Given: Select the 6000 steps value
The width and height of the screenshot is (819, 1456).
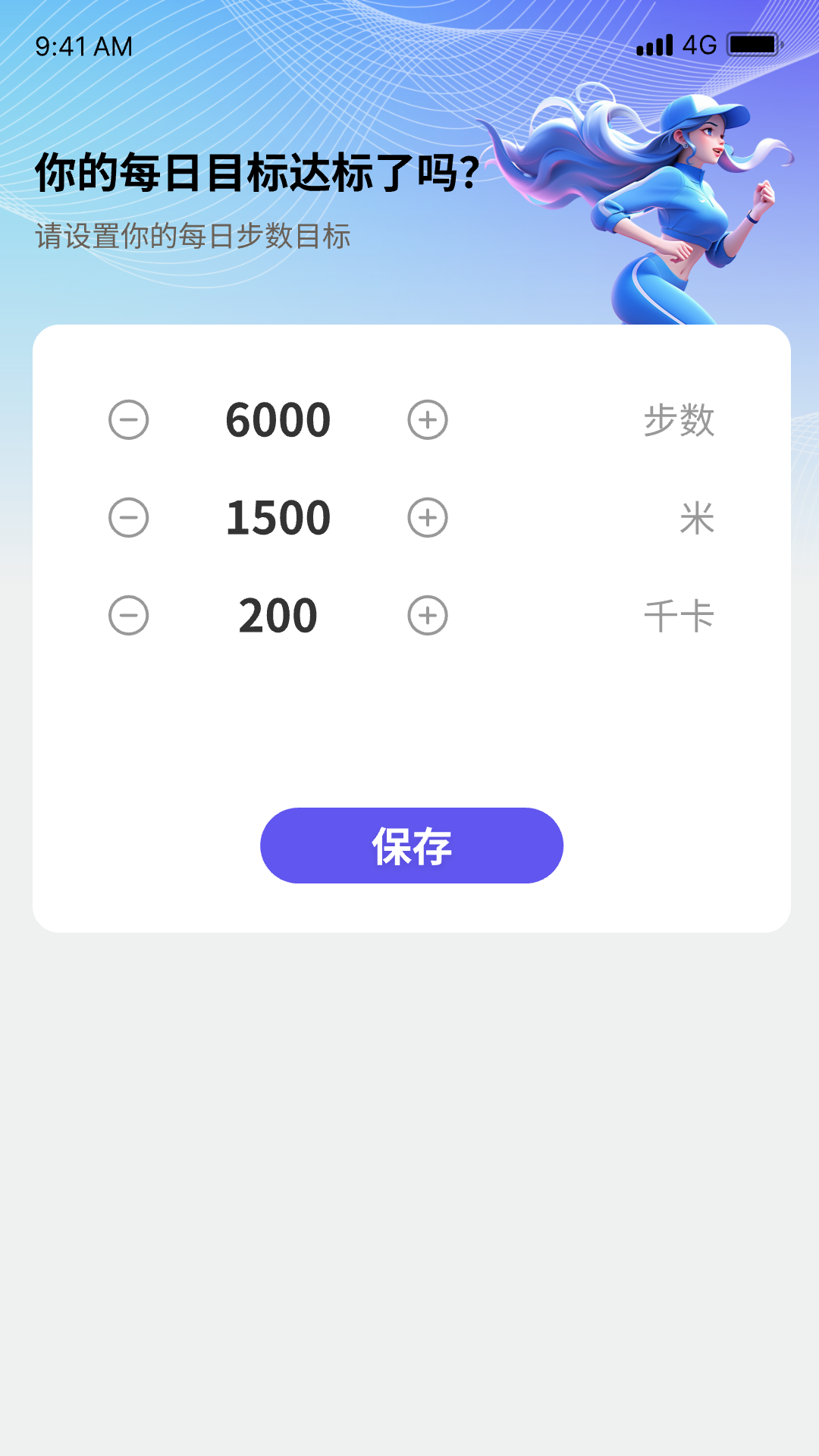Looking at the screenshot, I should click(x=278, y=419).
